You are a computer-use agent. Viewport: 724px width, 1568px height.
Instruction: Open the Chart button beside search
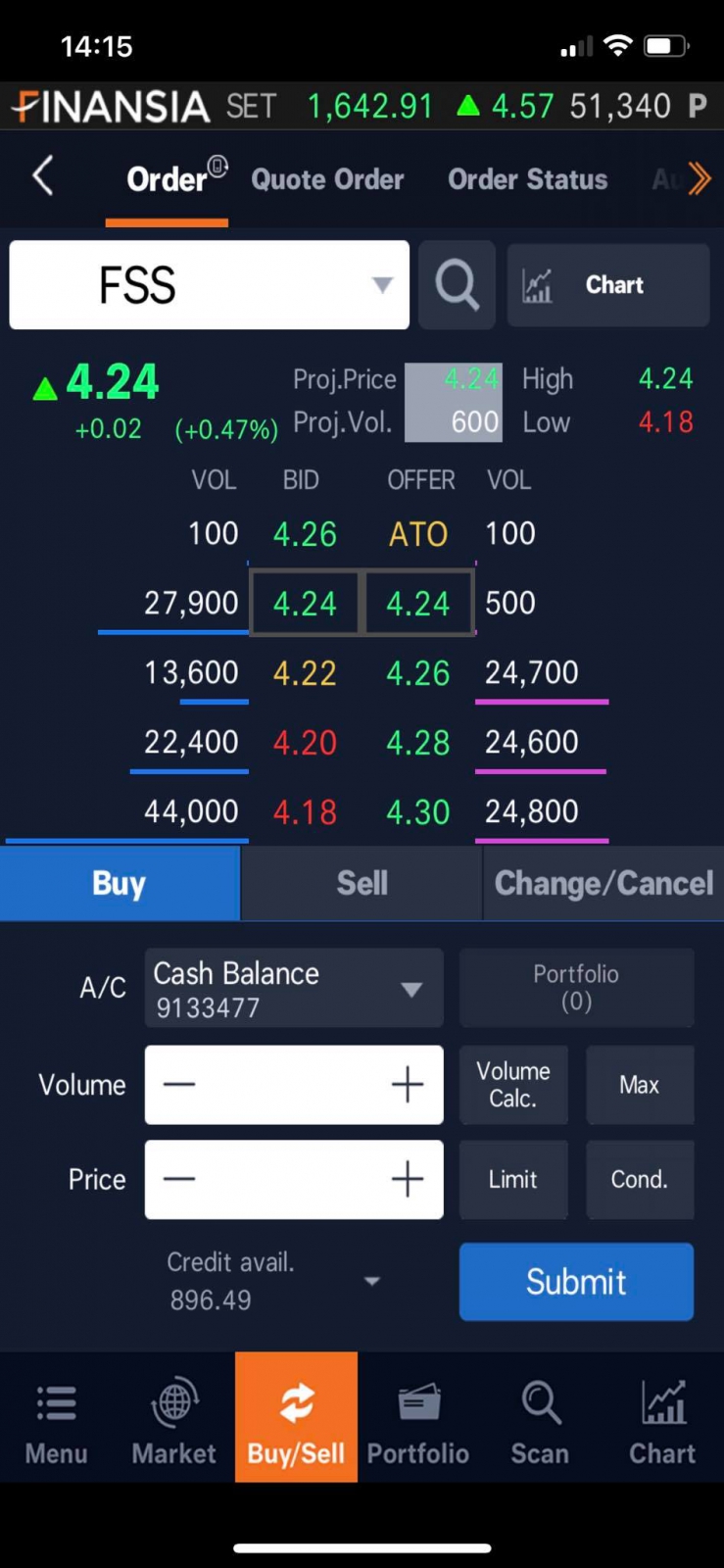tap(607, 285)
